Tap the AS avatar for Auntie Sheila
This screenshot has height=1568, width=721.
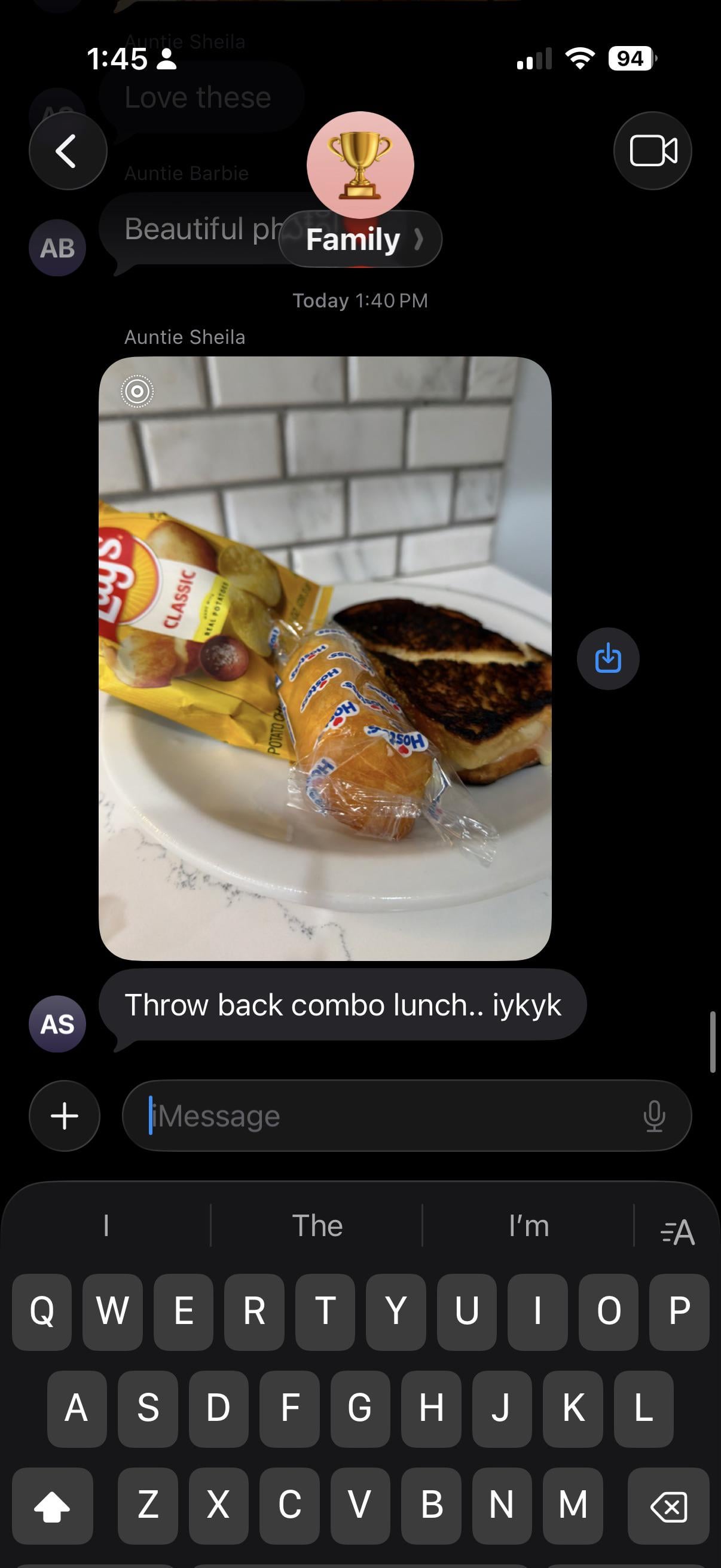coord(57,1024)
